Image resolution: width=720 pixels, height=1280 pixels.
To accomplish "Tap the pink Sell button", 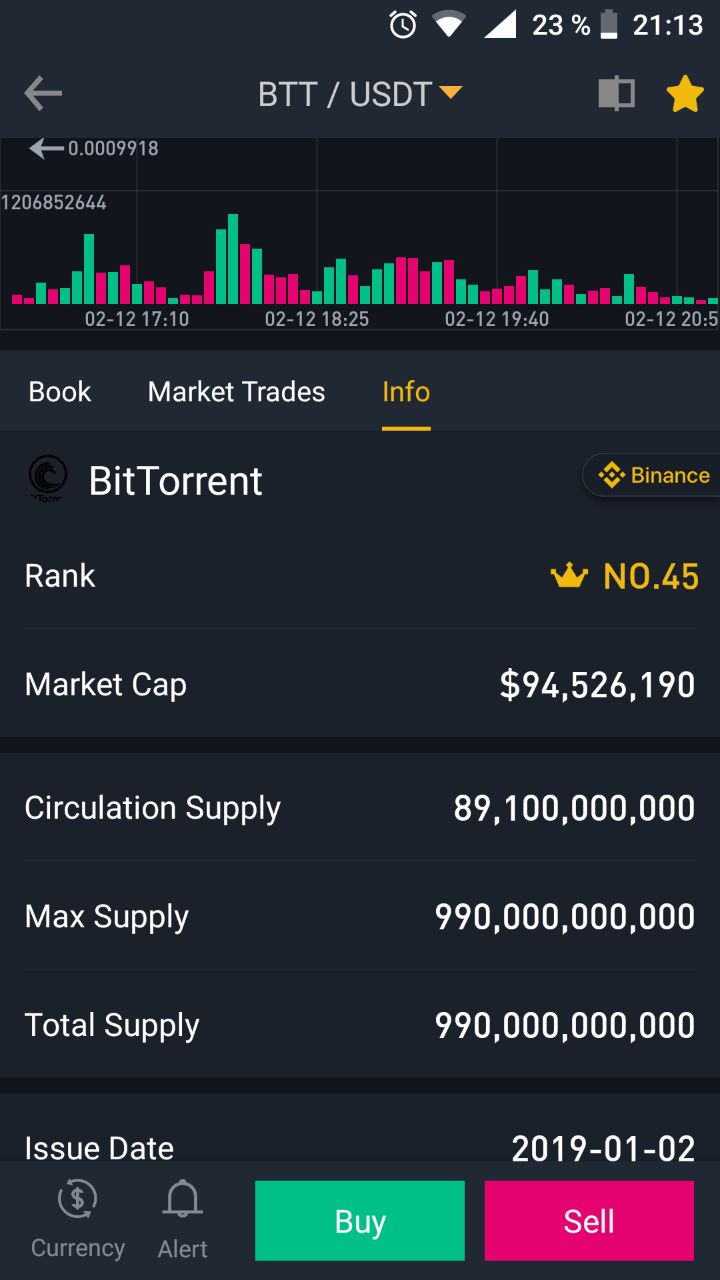I will point(589,1220).
